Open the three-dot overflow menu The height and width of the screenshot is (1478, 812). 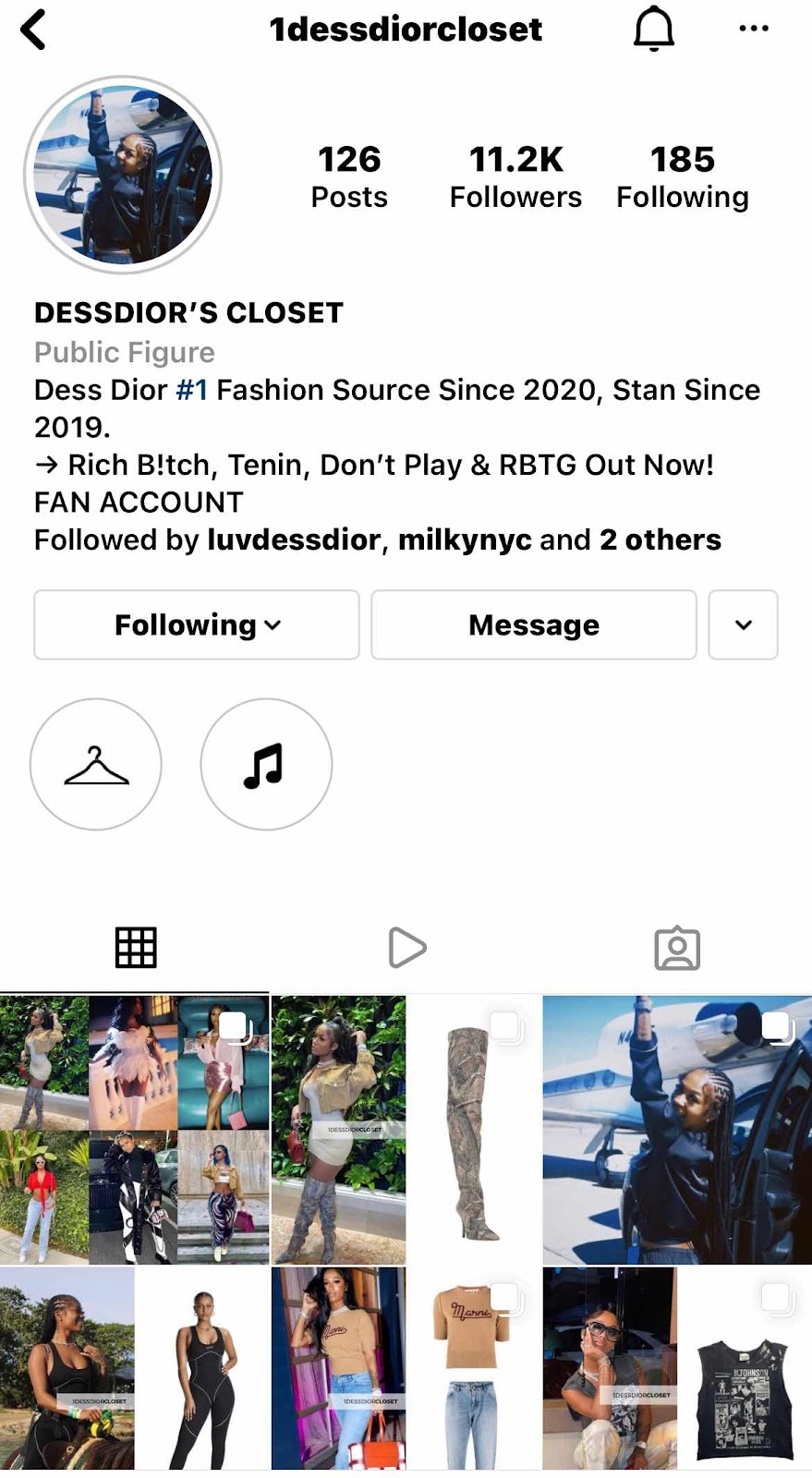click(x=754, y=29)
